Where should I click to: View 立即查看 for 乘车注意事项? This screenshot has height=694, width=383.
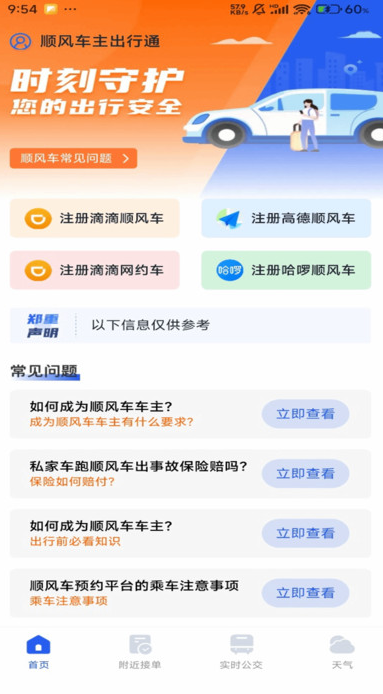(306, 593)
